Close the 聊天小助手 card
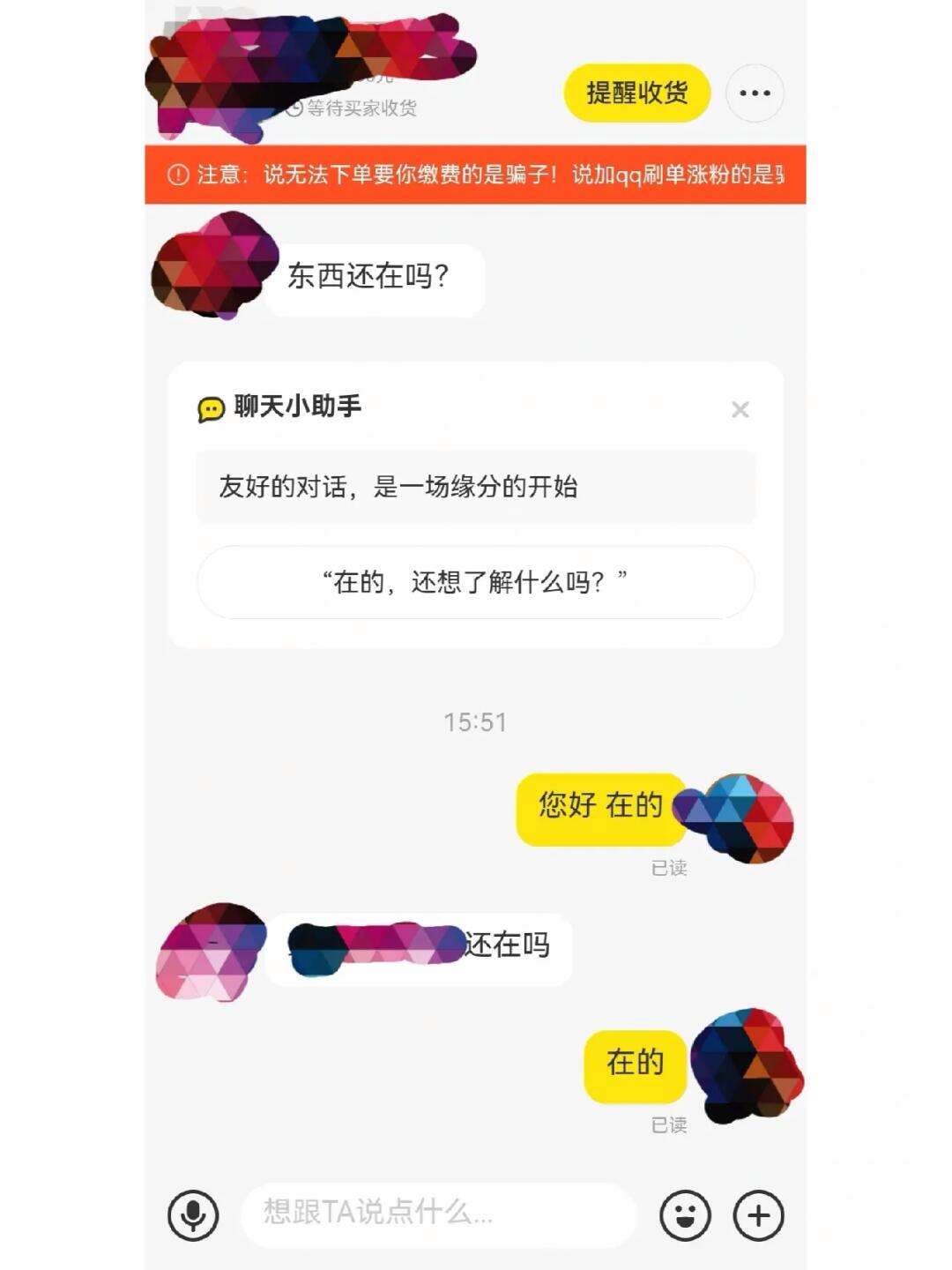 [740, 409]
